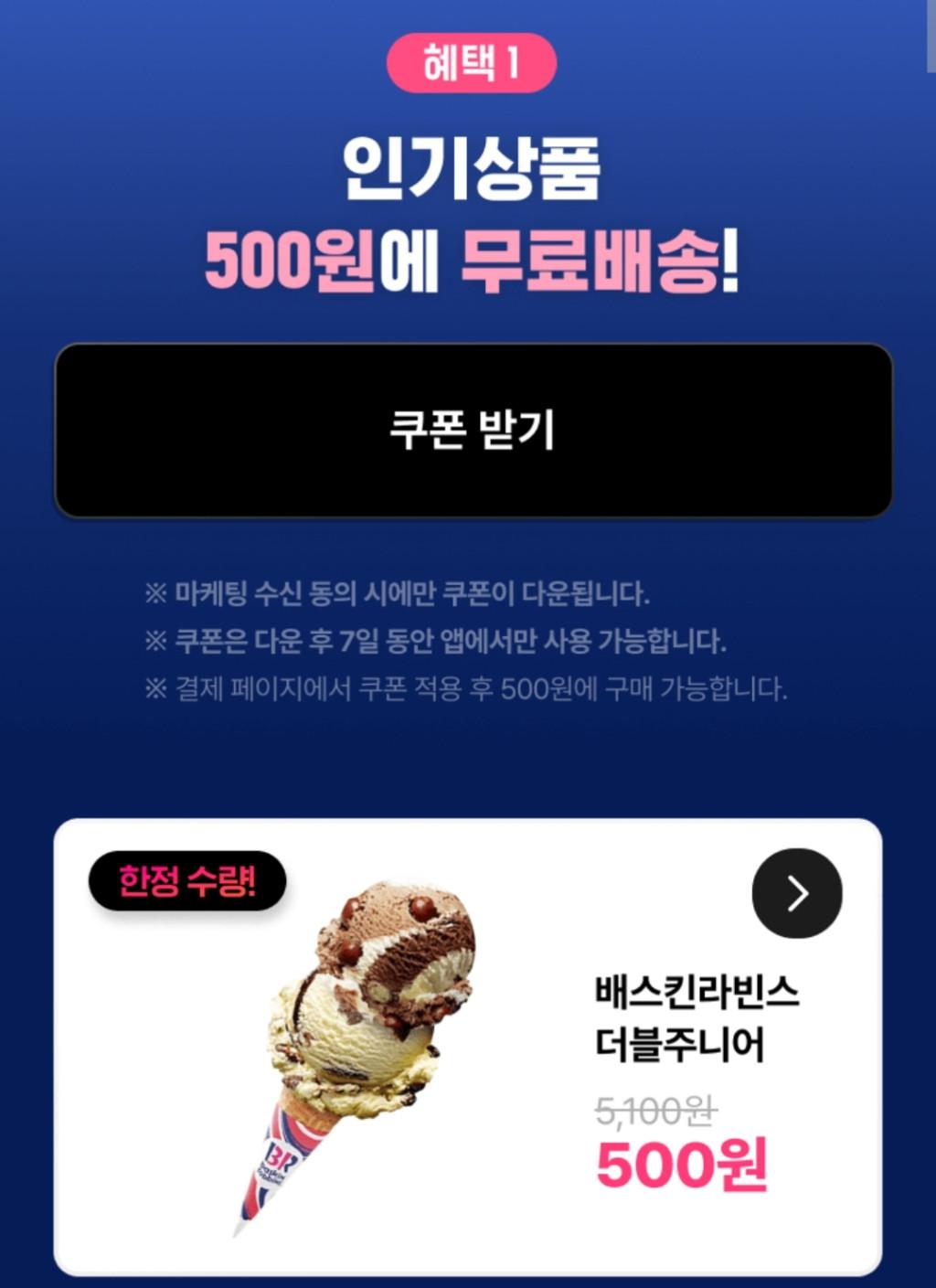The height and width of the screenshot is (1288, 936).
Task: Tap the arrow icon on the ice cream card
Action: tap(796, 893)
